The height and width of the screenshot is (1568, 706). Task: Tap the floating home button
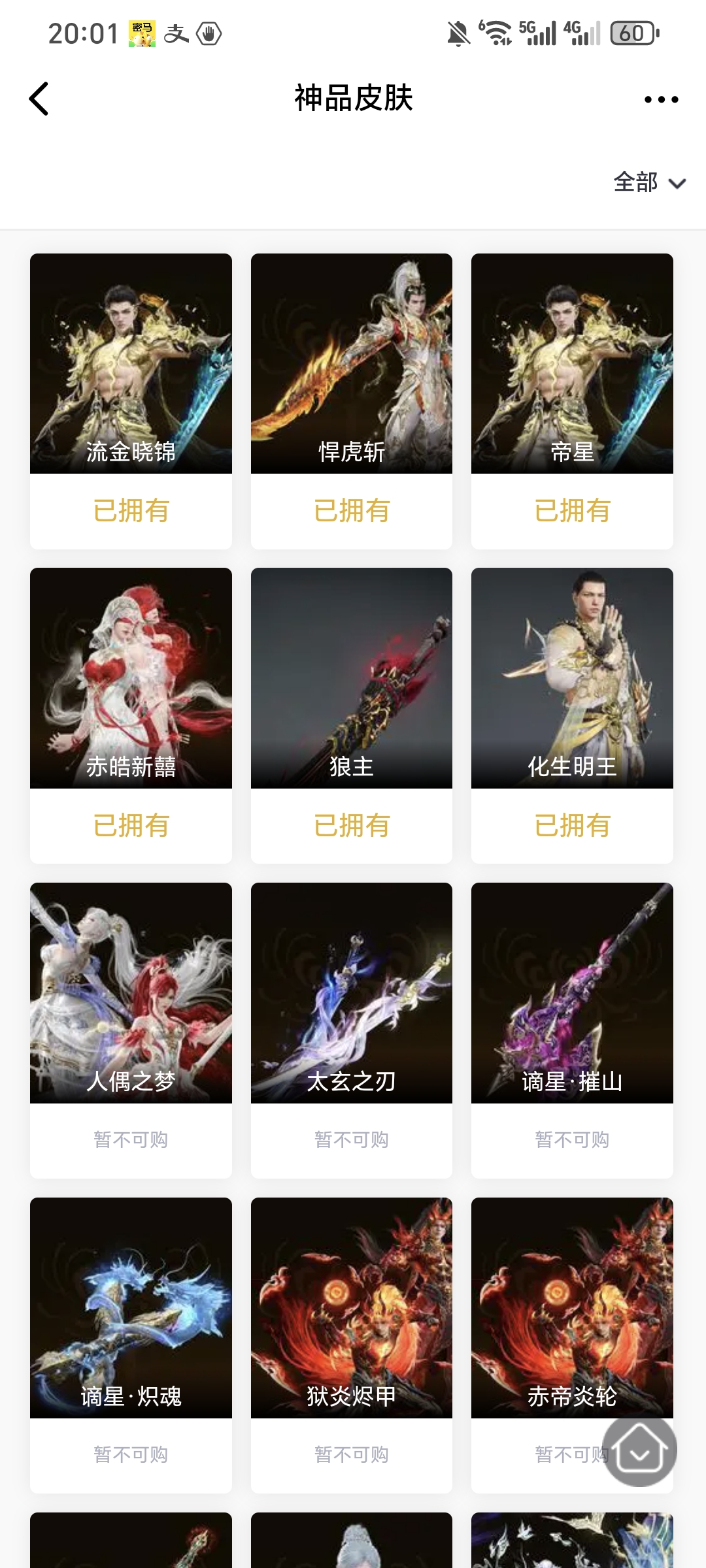pyautogui.click(x=639, y=1449)
